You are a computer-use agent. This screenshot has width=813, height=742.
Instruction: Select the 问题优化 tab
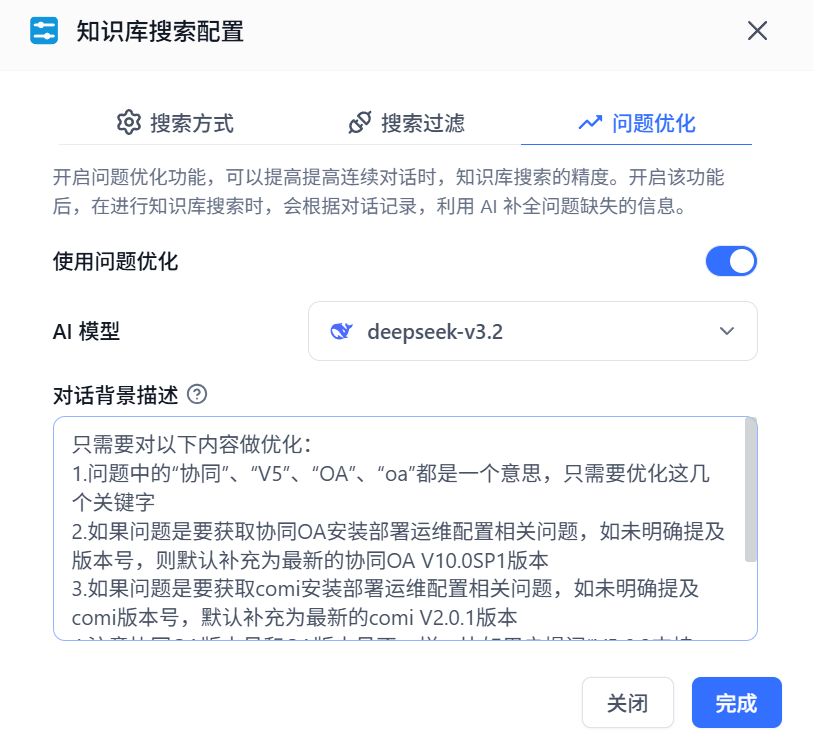[x=636, y=123]
